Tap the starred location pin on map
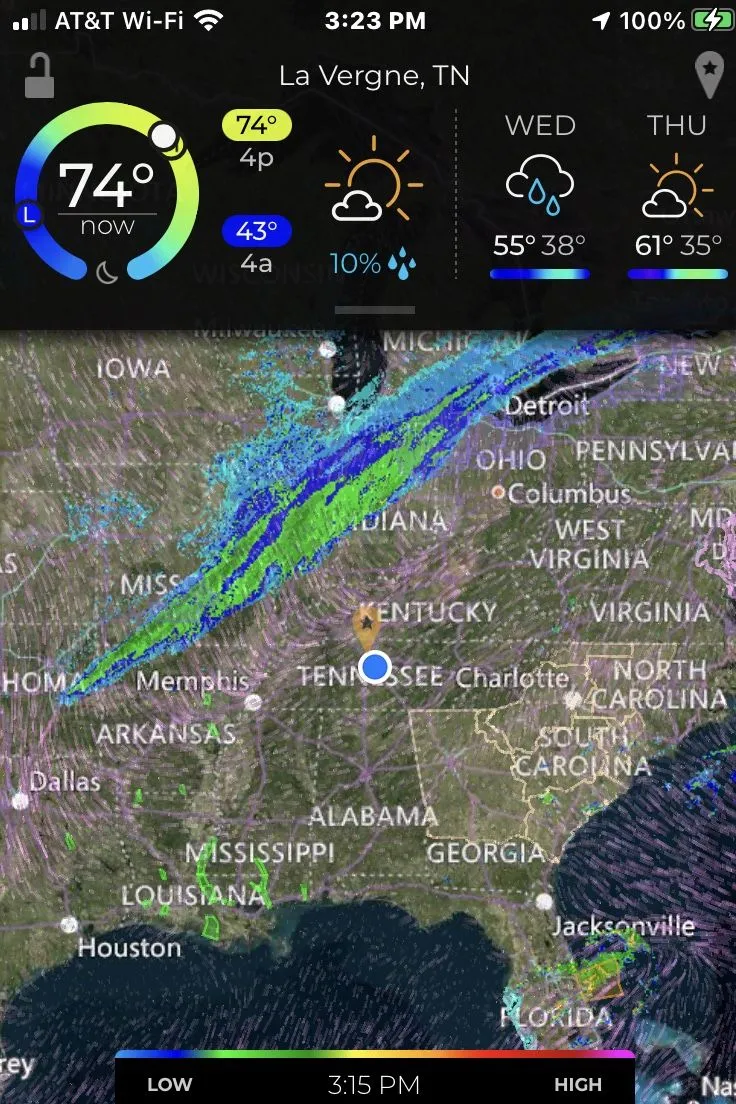The height and width of the screenshot is (1104, 736). [x=367, y=626]
